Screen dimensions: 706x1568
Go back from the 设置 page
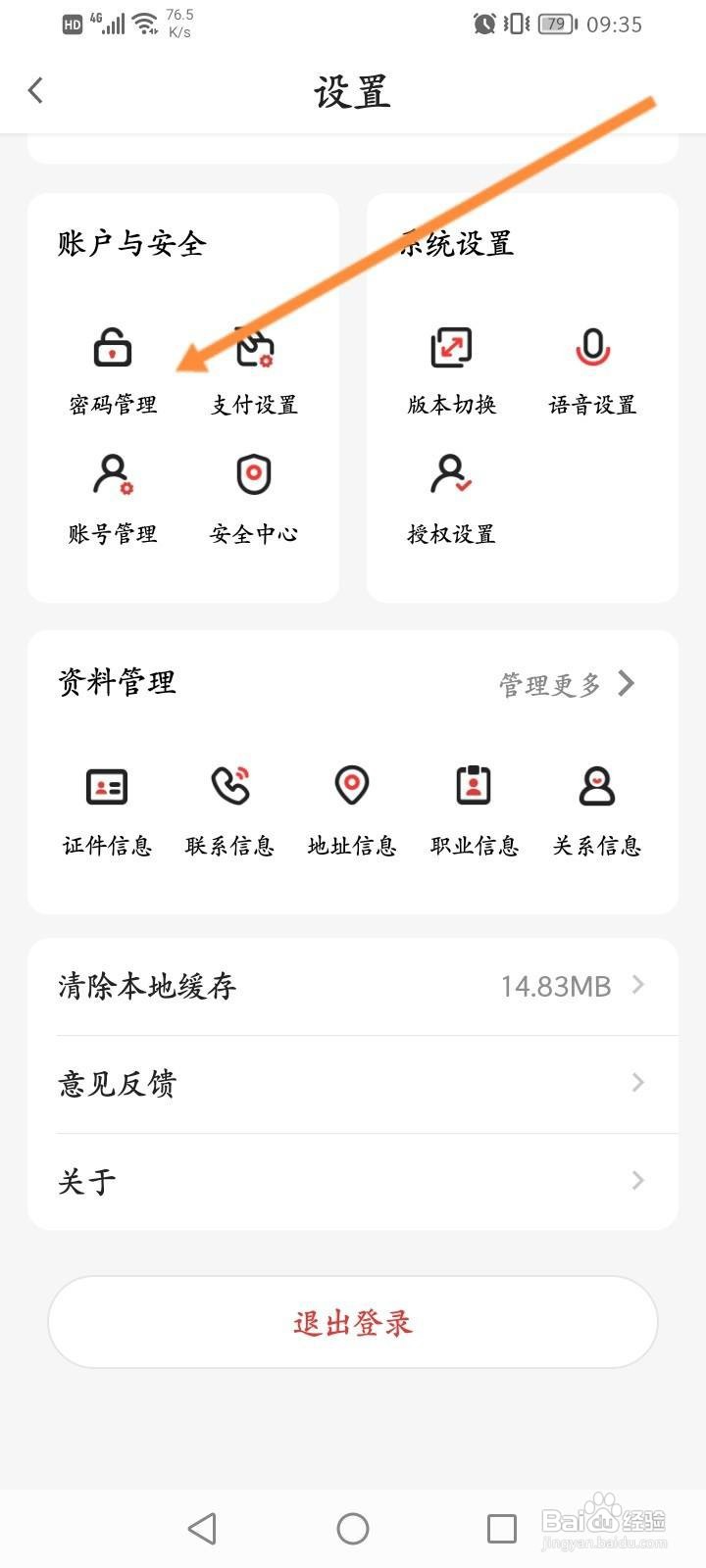36,91
